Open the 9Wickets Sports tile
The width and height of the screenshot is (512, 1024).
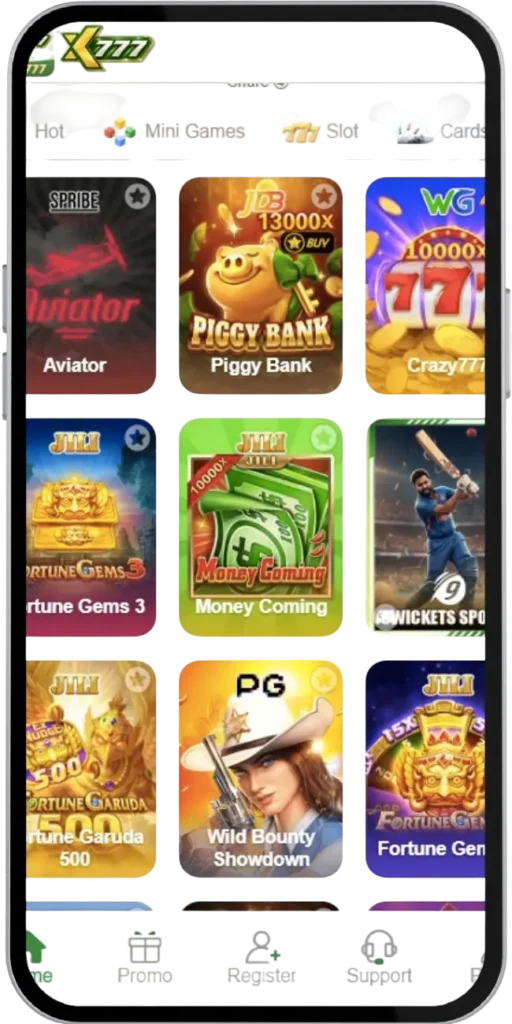pyautogui.click(x=426, y=526)
